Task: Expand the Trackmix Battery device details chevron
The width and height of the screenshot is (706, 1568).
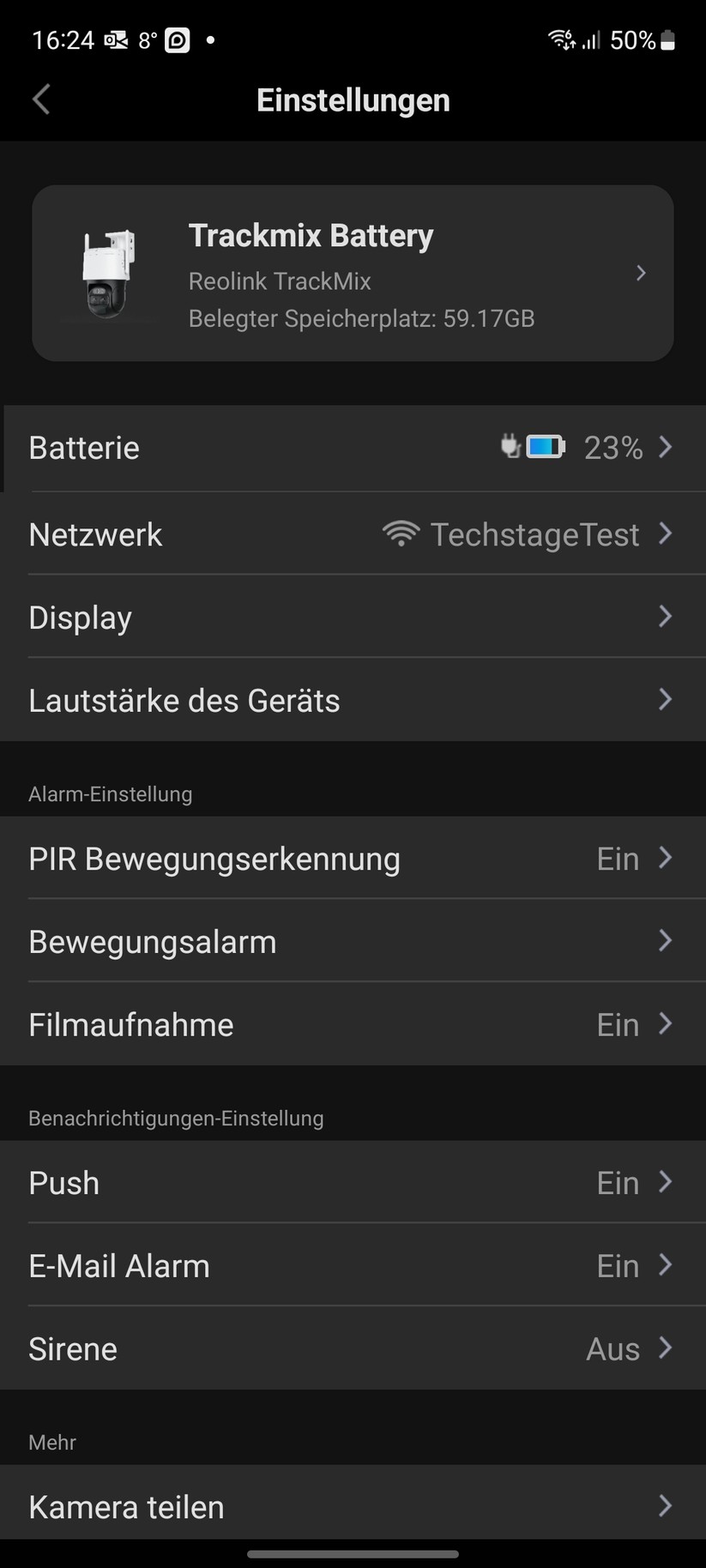Action: [642, 273]
